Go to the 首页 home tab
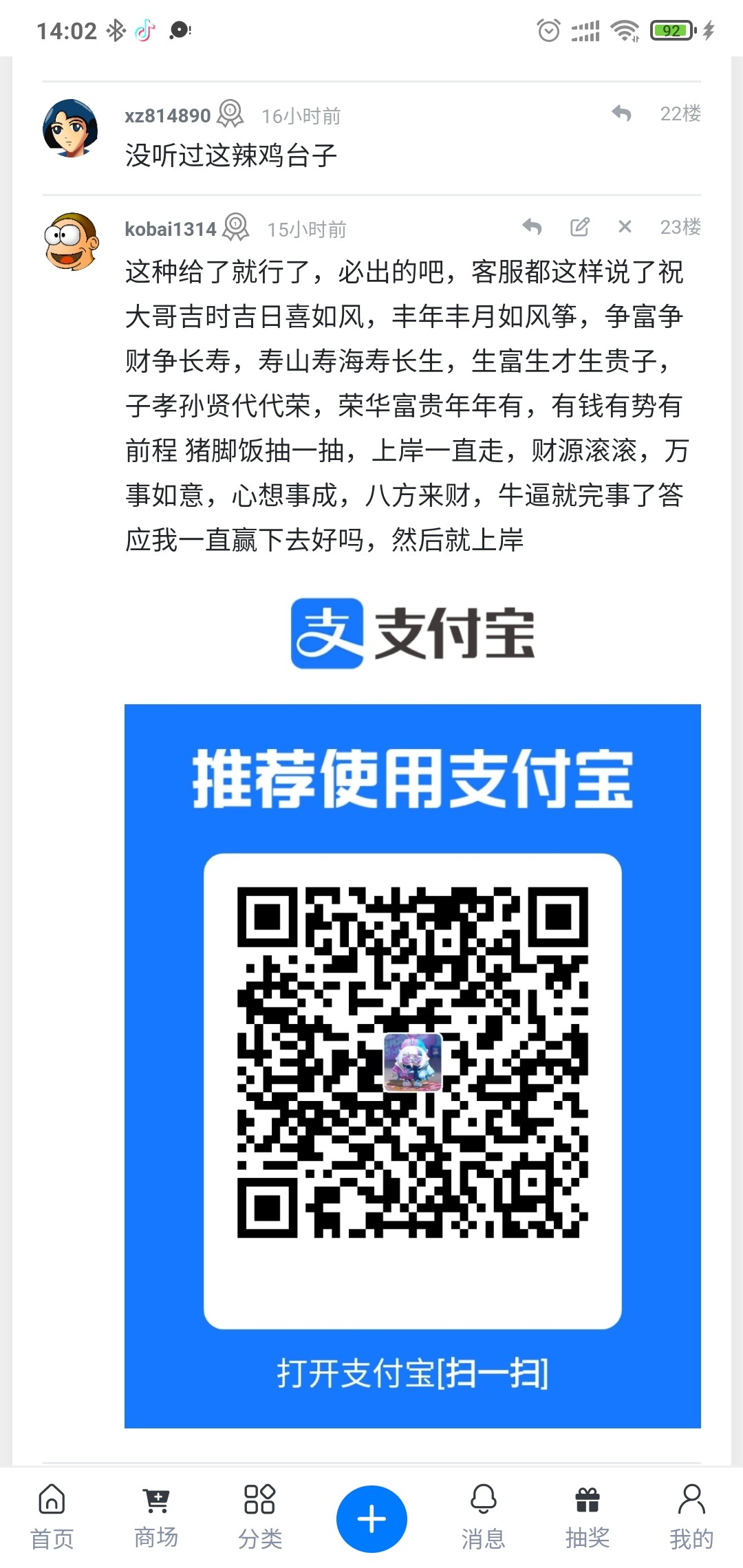Screen dimensions: 743x1568 [x=52, y=1517]
